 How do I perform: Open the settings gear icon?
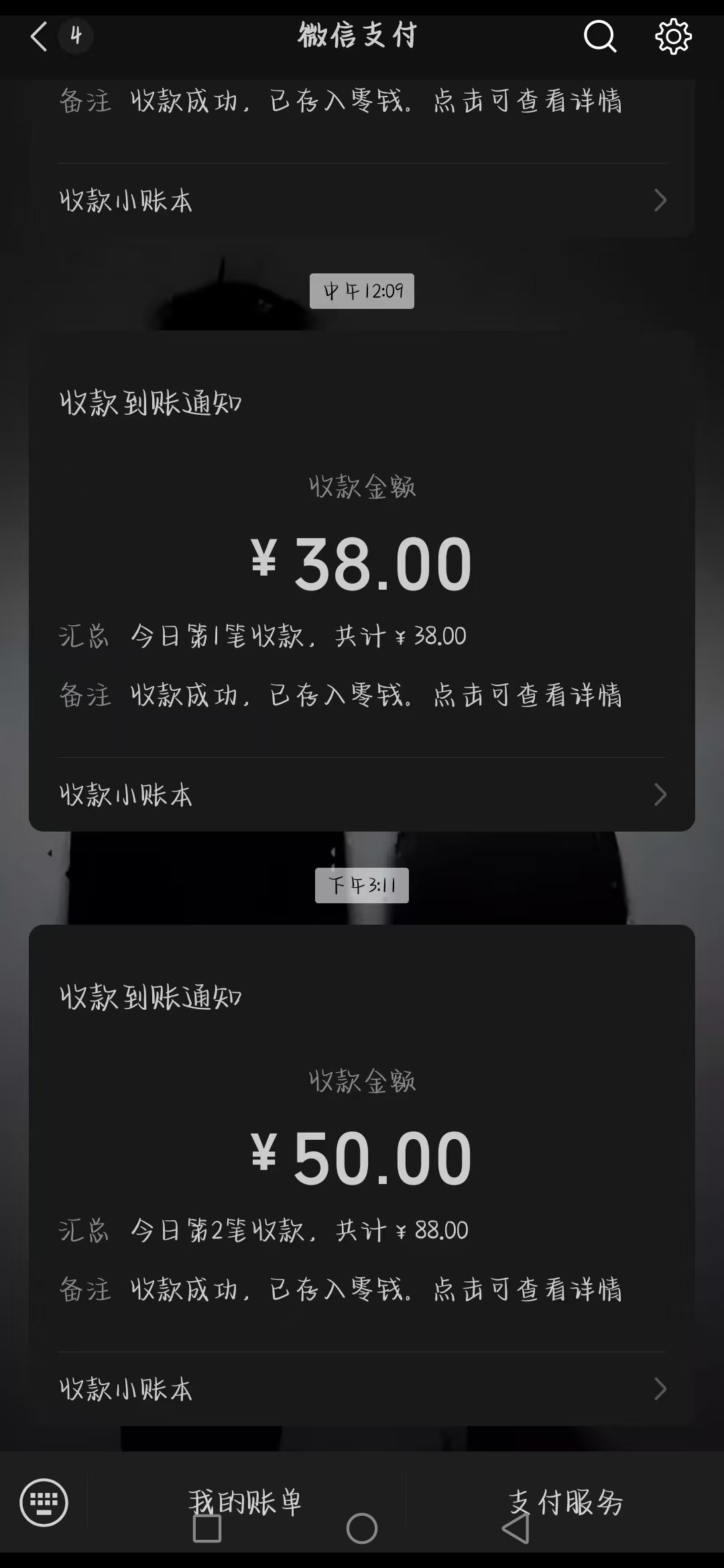(672, 36)
